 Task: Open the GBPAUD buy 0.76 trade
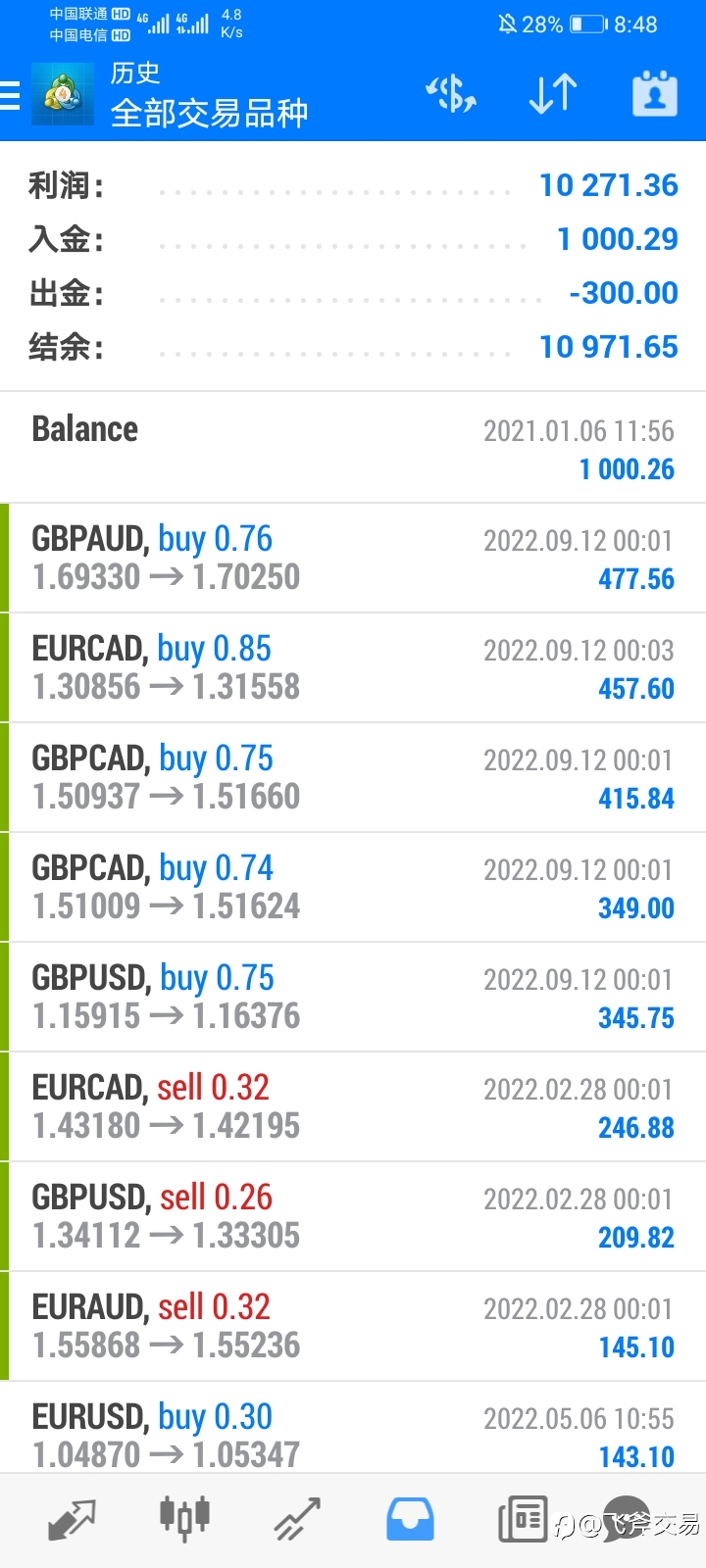coord(353,558)
